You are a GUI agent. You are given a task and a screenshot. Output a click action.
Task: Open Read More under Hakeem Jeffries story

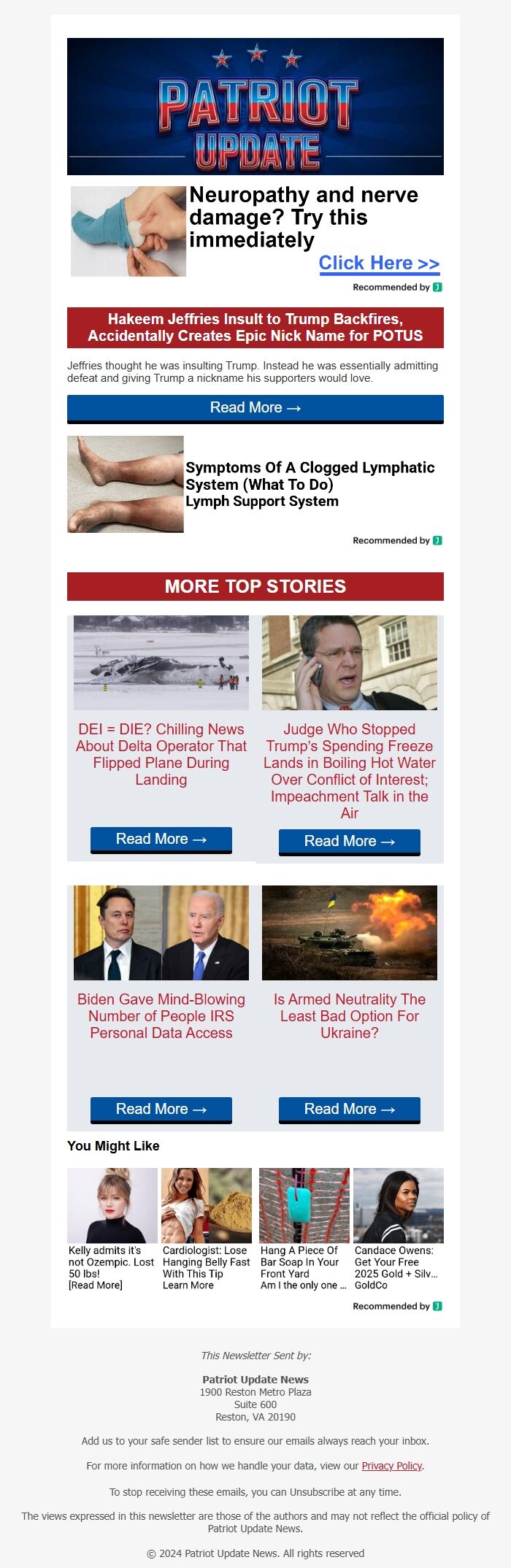[x=255, y=408]
